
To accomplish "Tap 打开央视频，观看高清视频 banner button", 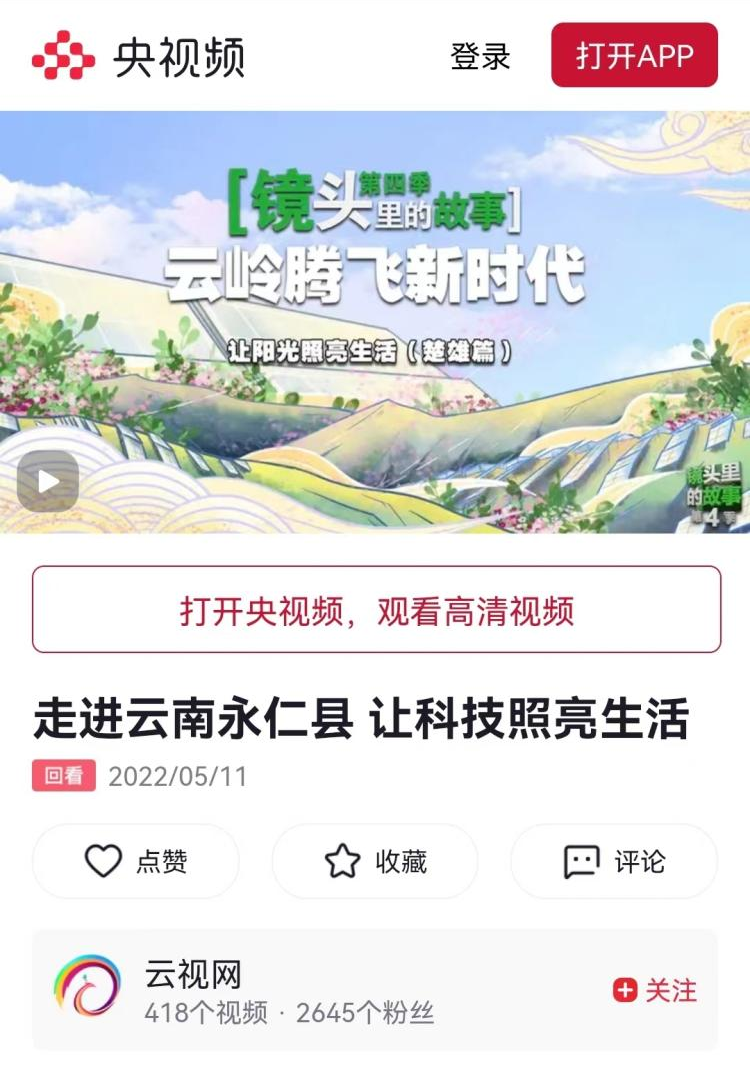I will coord(376,610).
